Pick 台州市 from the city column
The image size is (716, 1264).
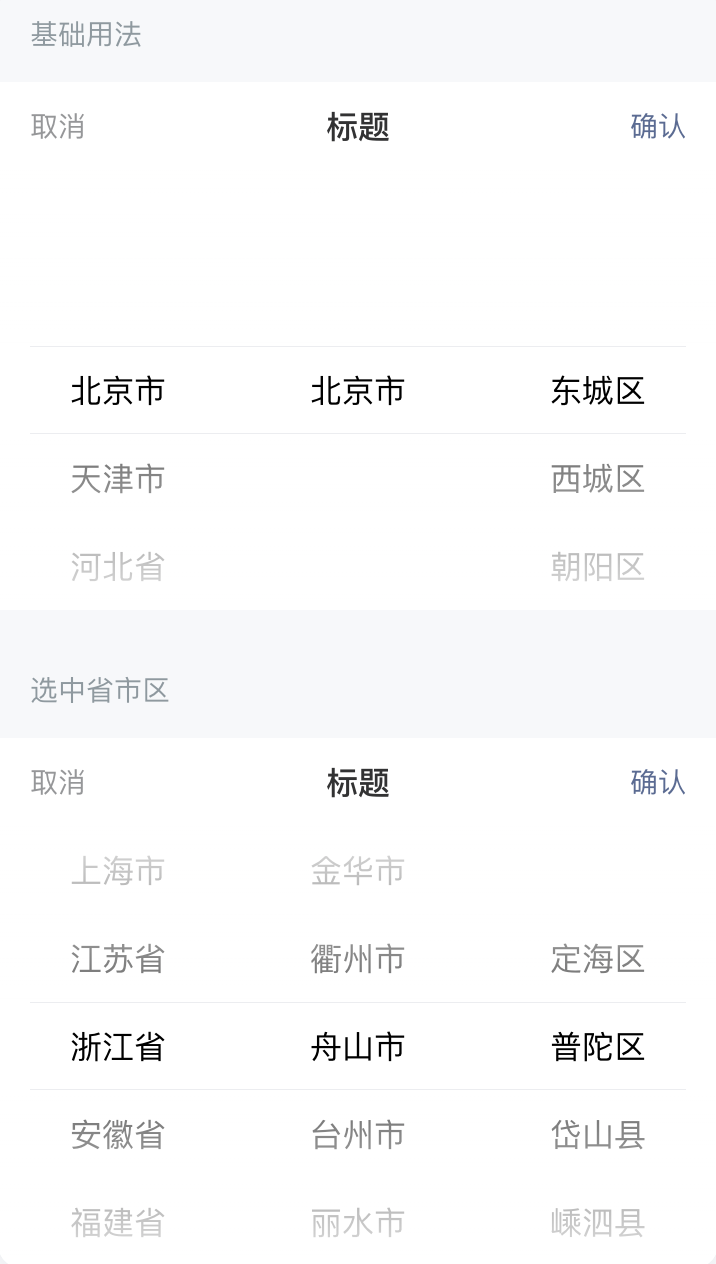coord(358,1135)
